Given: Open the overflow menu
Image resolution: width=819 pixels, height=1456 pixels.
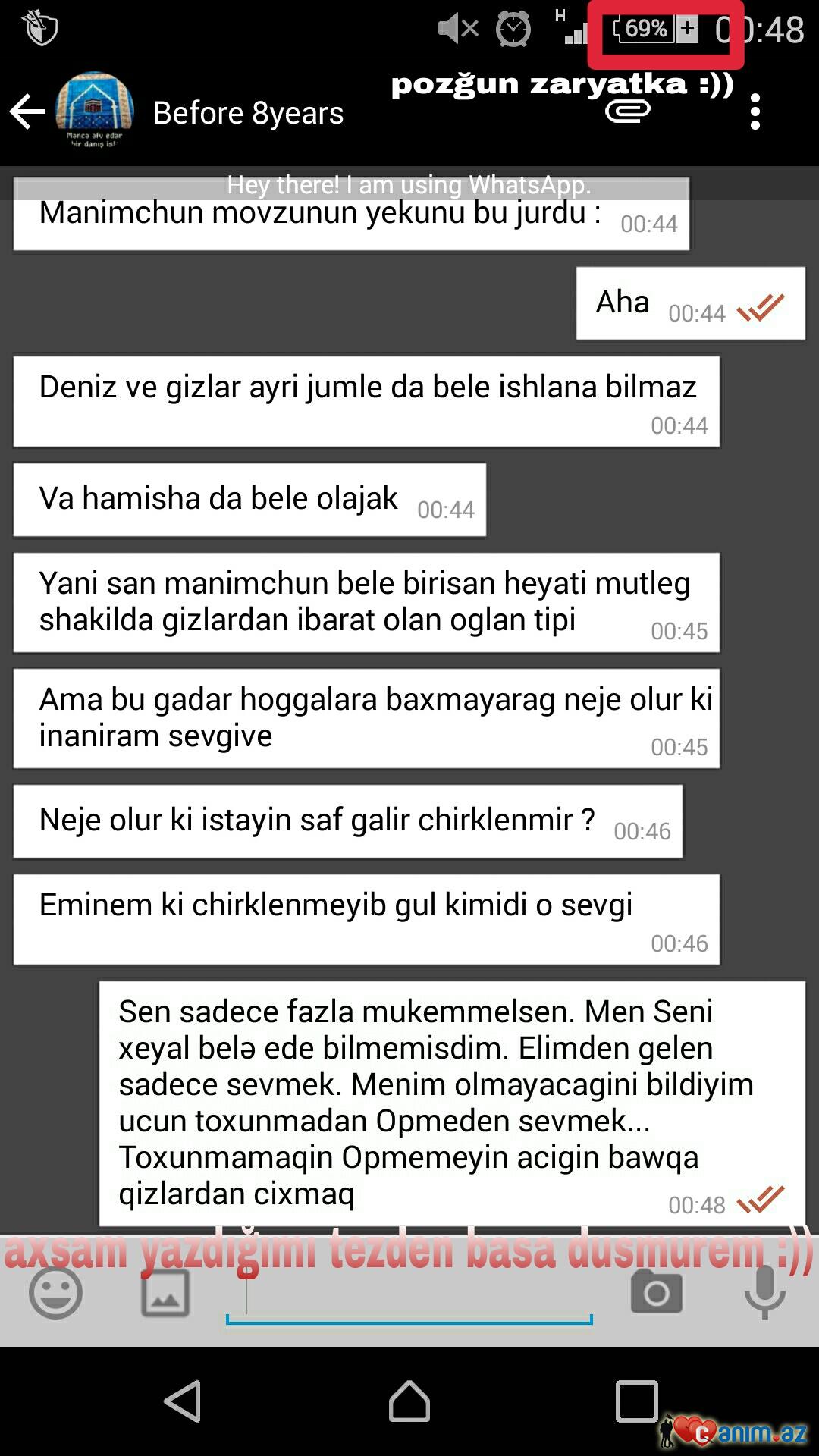Looking at the screenshot, I should [x=755, y=112].
